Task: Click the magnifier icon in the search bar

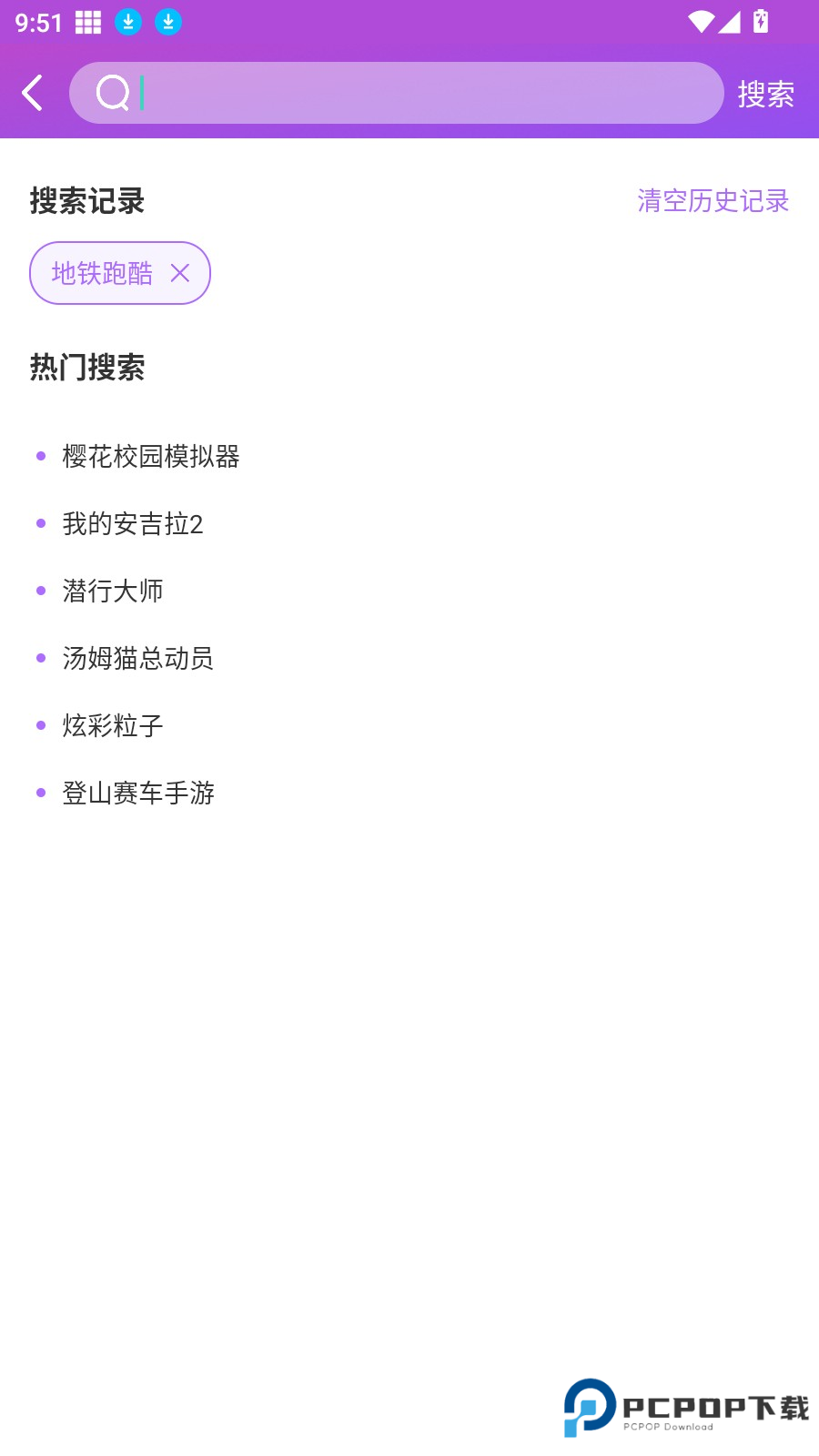Action: coord(113,92)
